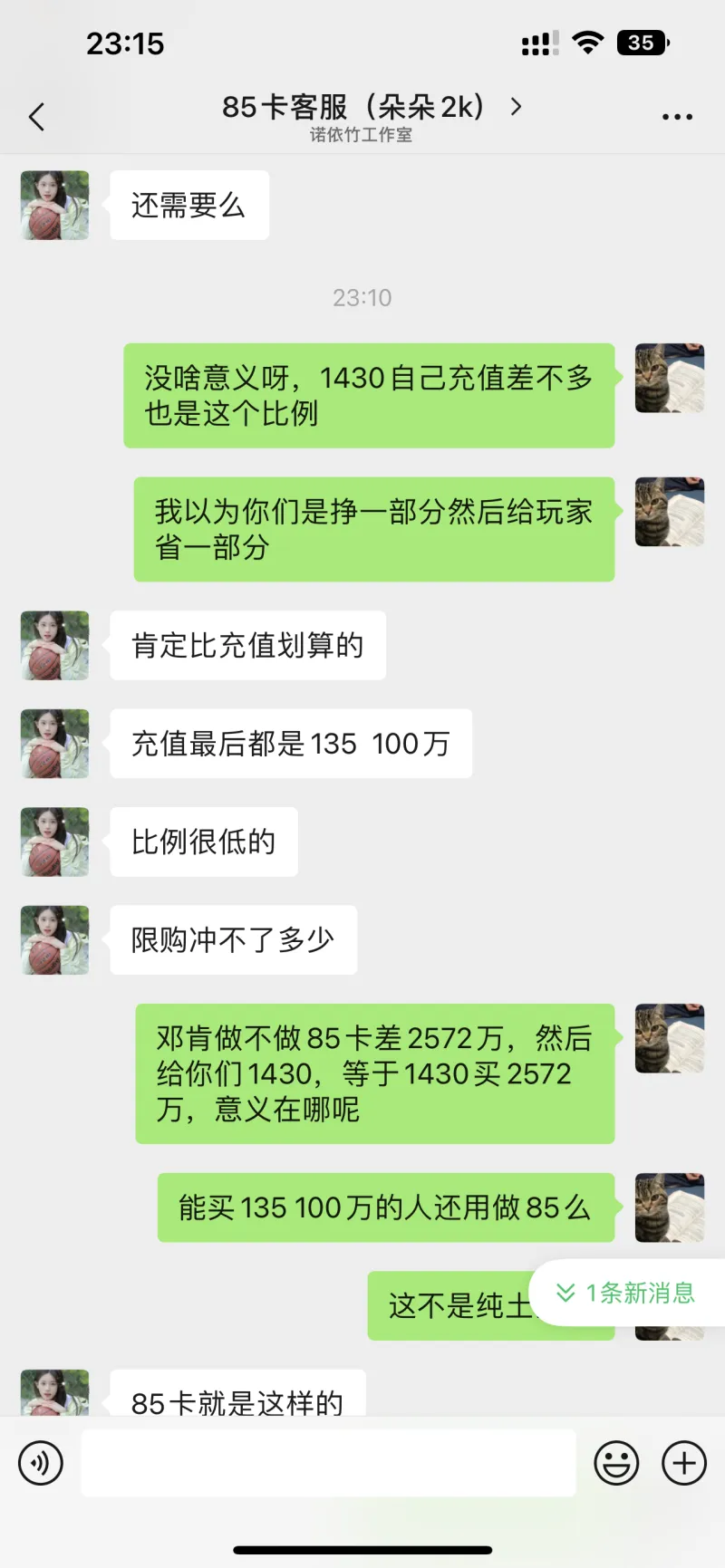This screenshot has height=1568, width=725.
Task: Open my cat avatar beside 没啥意义呀 message
Action: 669,378
